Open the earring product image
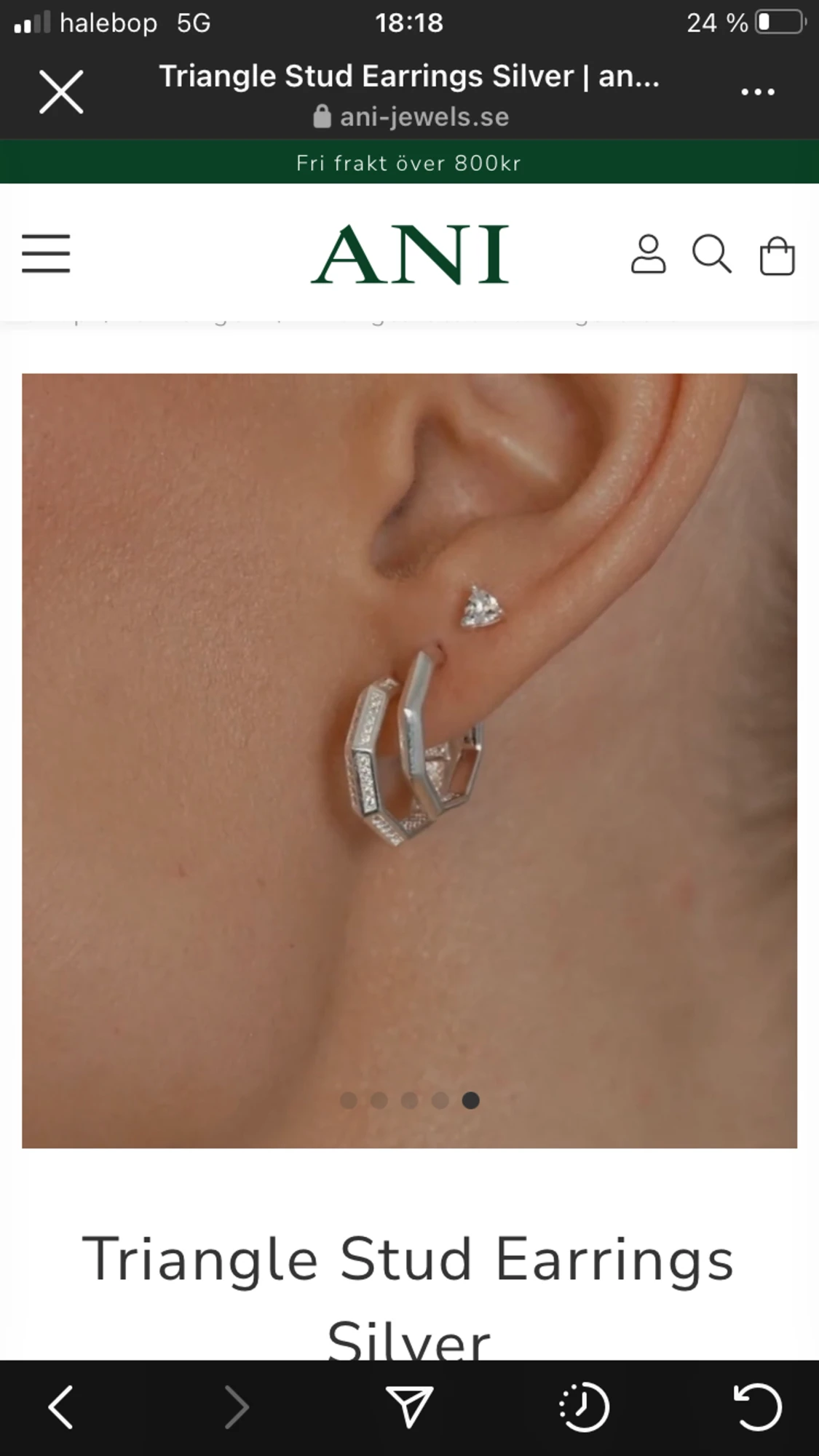Viewport: 819px width, 1456px height. 409,760
